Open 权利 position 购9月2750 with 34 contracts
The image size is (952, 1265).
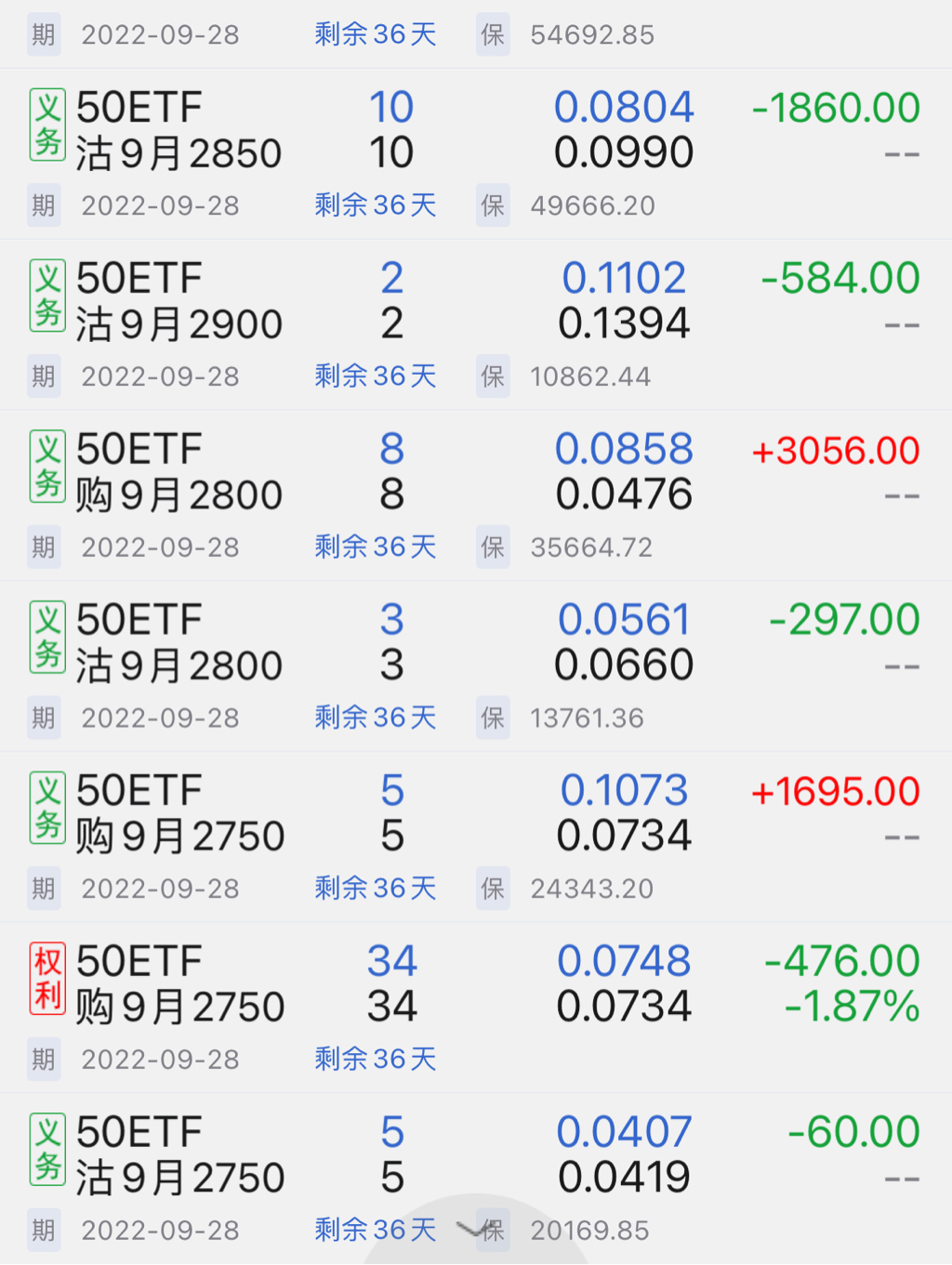(x=178, y=984)
